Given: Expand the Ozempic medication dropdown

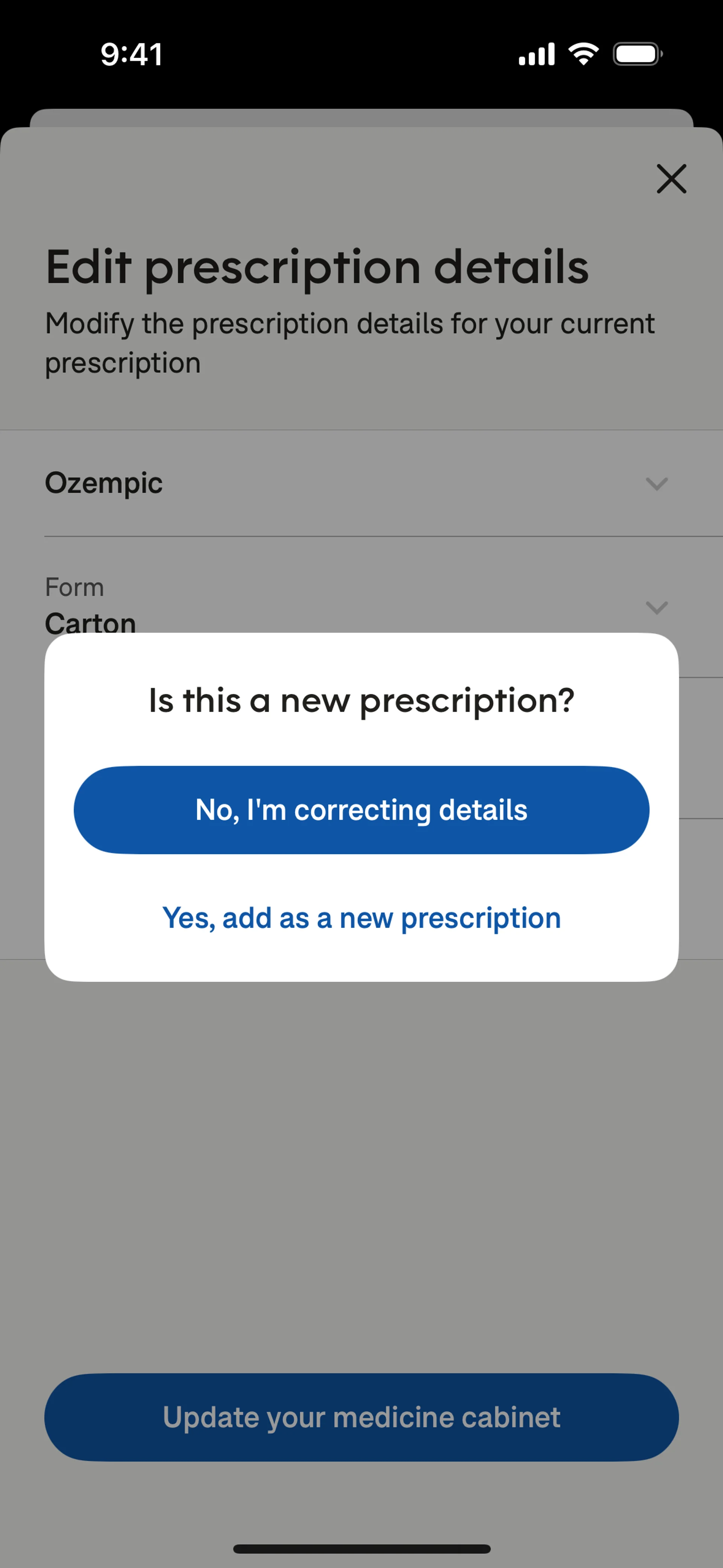Looking at the screenshot, I should tap(656, 484).
